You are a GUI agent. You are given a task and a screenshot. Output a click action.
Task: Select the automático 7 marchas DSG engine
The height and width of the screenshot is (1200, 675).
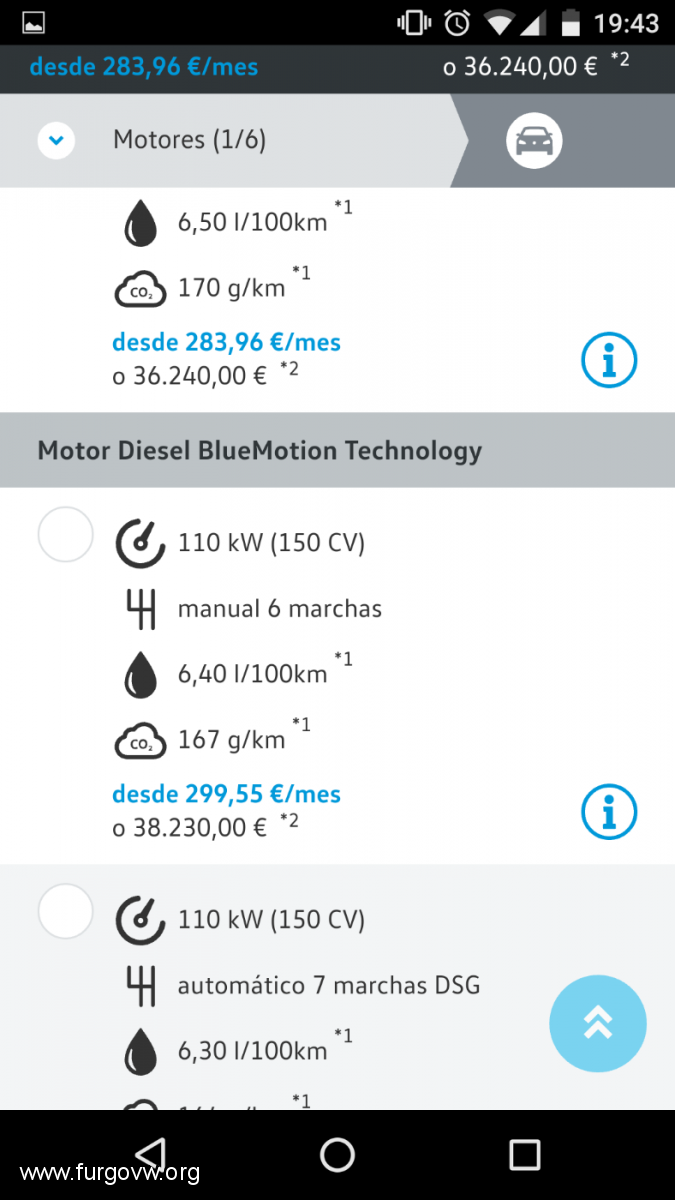[65, 911]
